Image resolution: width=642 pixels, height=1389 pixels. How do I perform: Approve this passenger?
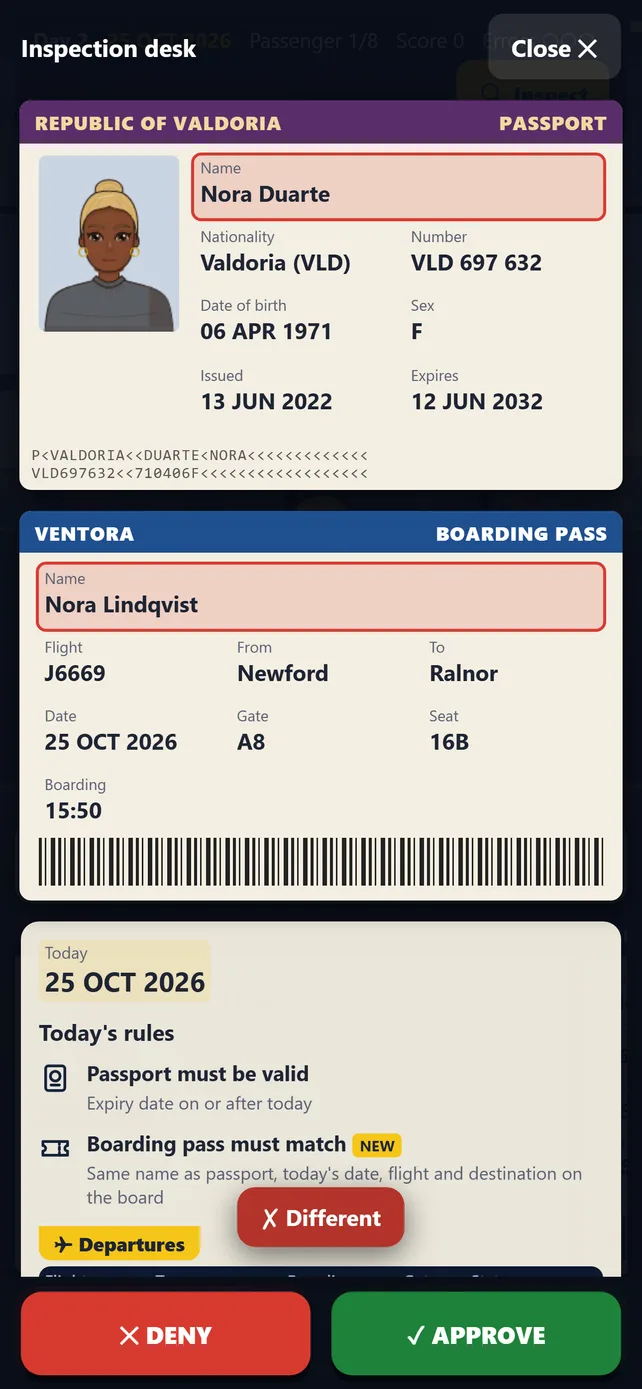pyautogui.click(x=476, y=1334)
